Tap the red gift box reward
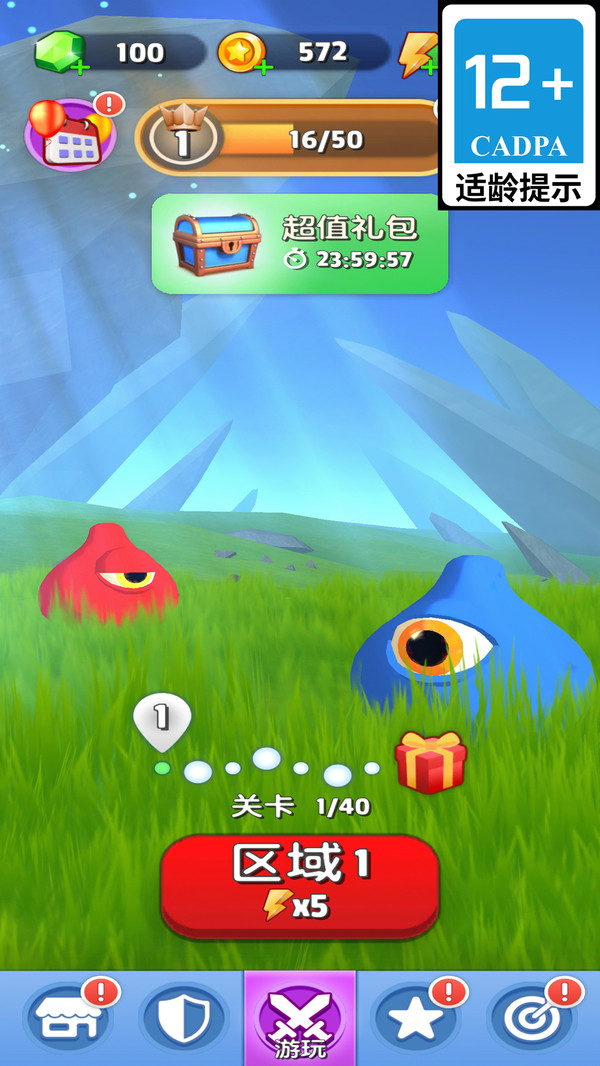This screenshot has width=600, height=1066. coord(431,761)
